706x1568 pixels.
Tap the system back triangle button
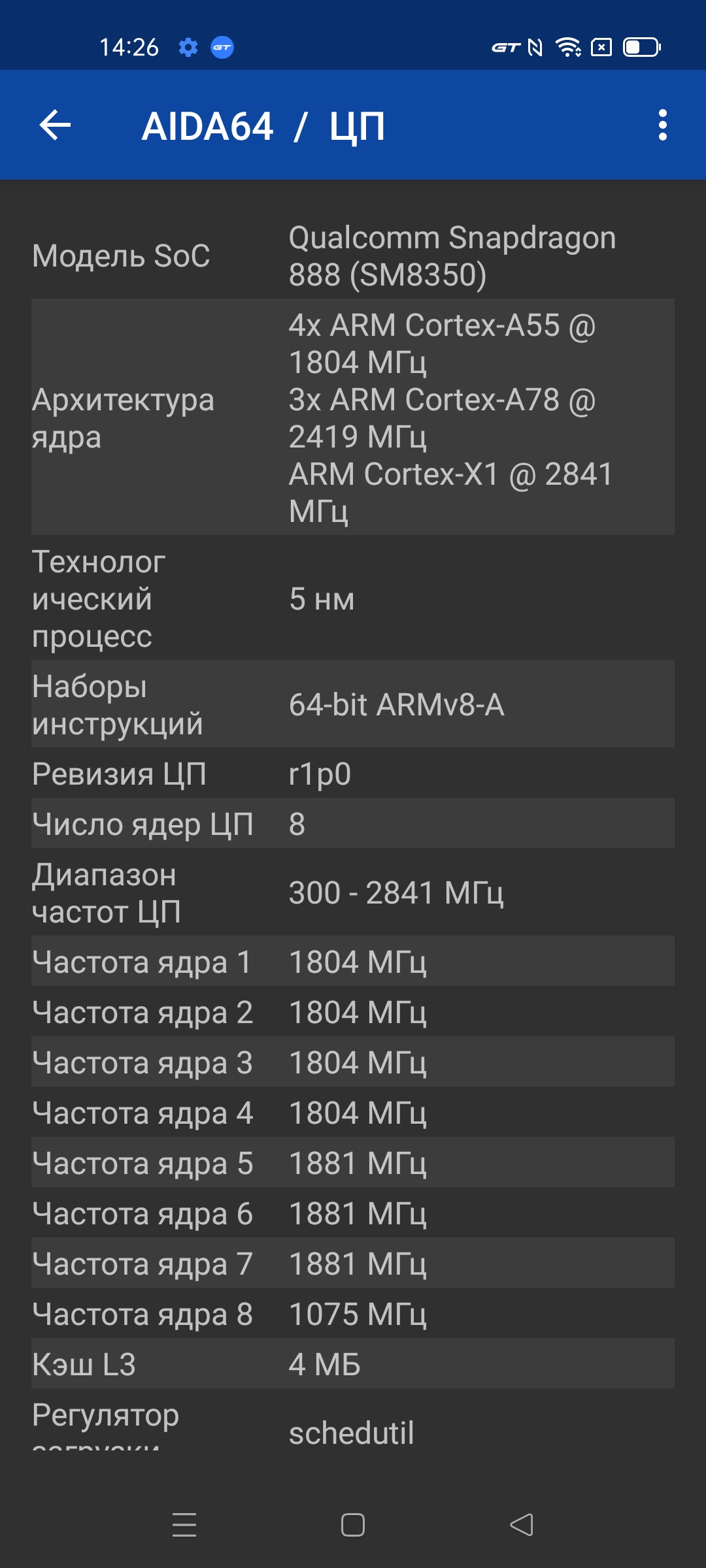click(522, 1525)
